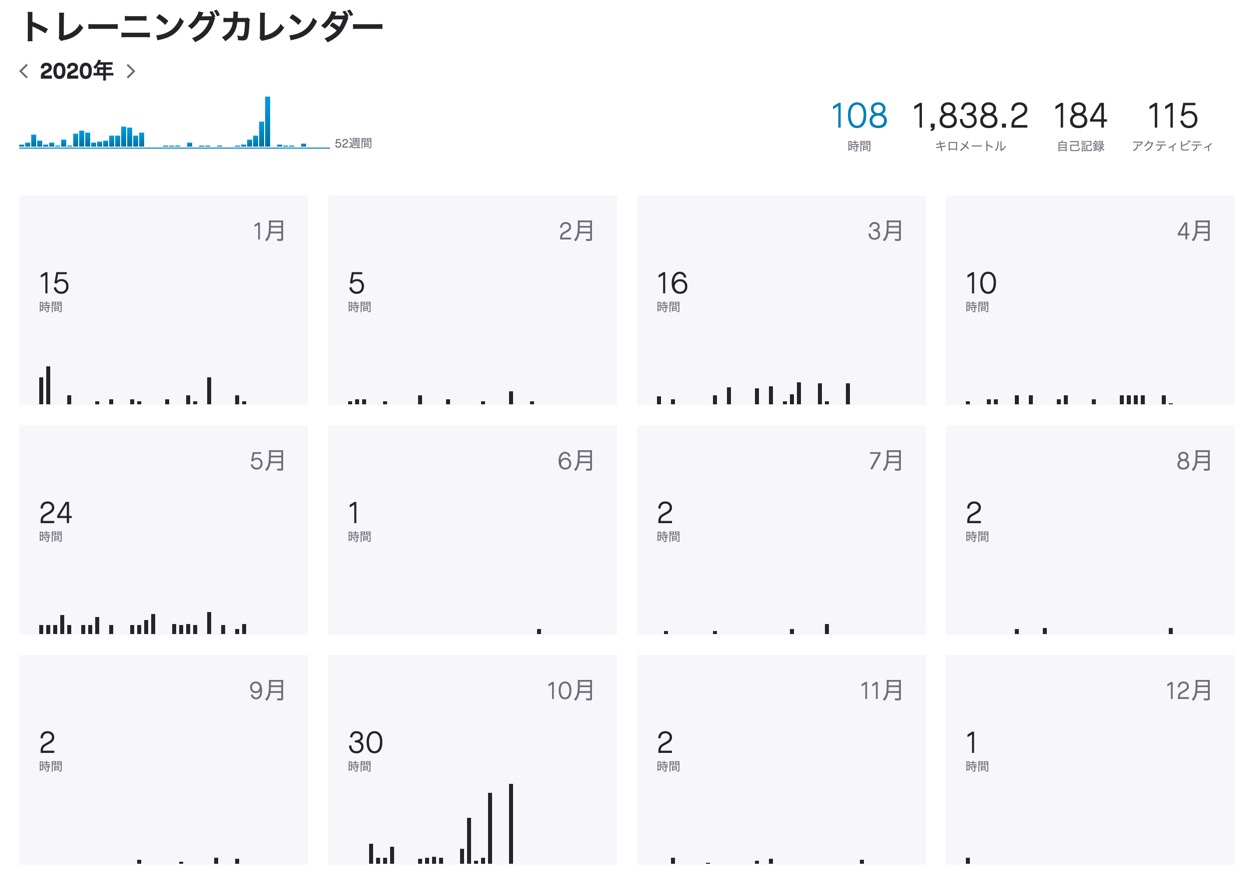
Task: Switch to the アクティビティ stat
Action: [x=1172, y=125]
